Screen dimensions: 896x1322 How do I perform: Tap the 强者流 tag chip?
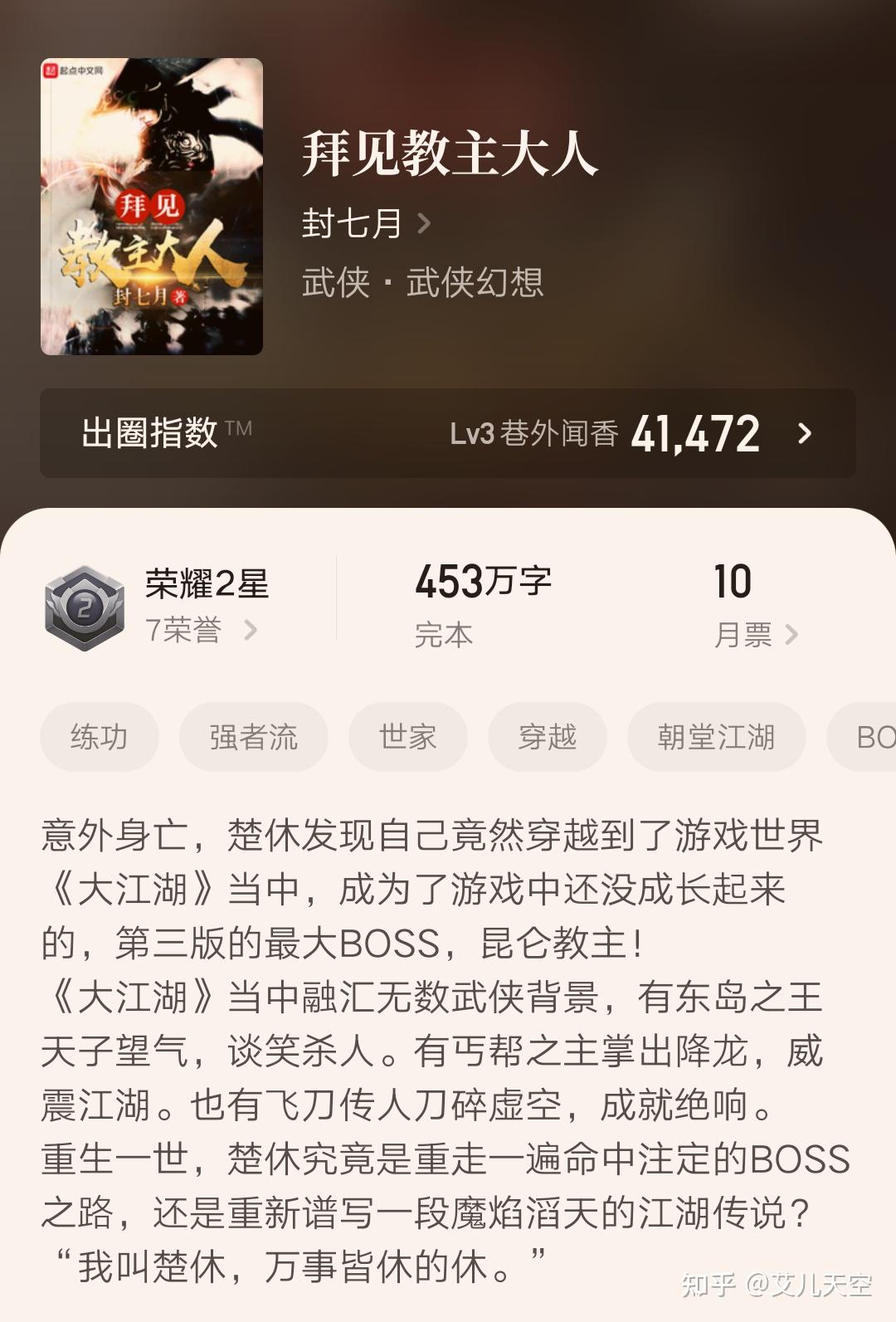(253, 737)
